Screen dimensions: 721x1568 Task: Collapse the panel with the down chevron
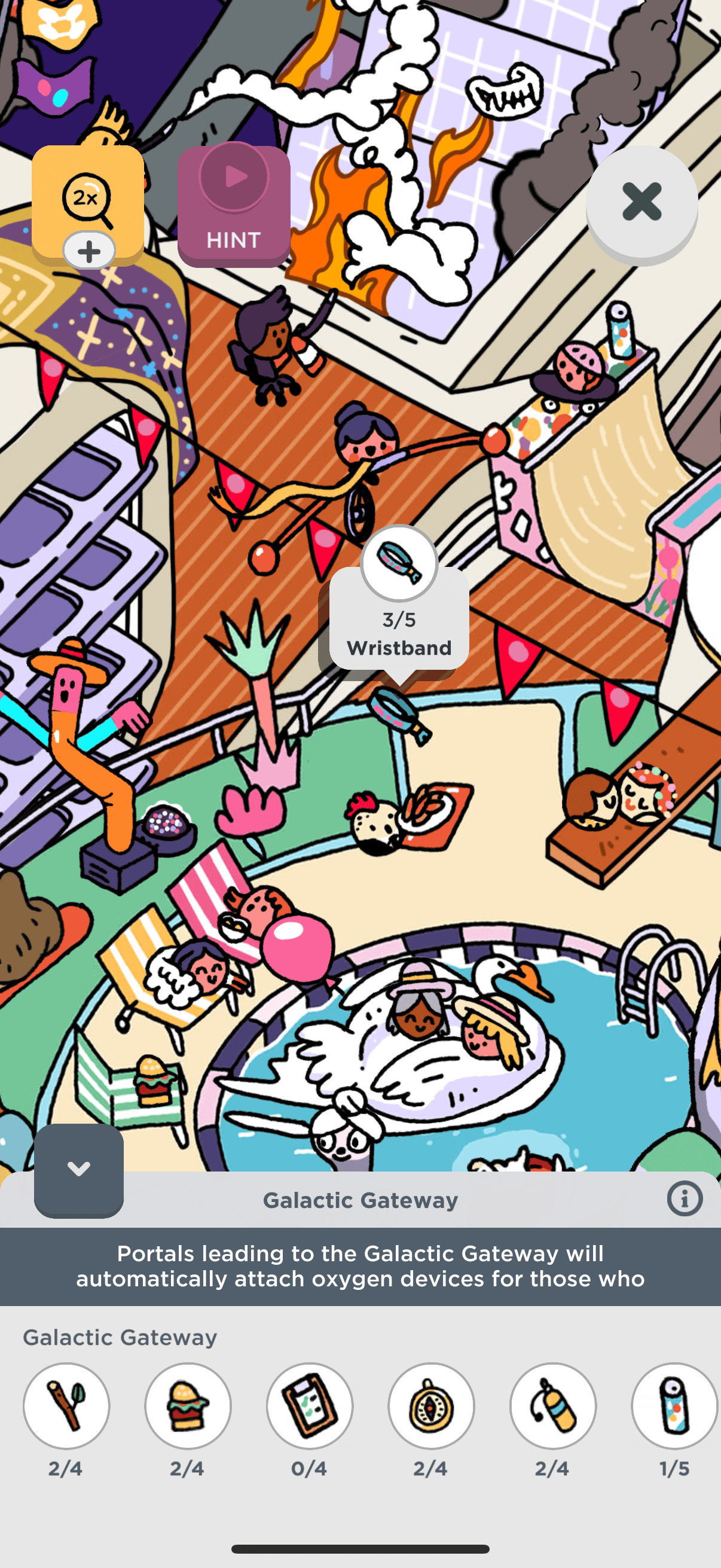[x=78, y=1169]
